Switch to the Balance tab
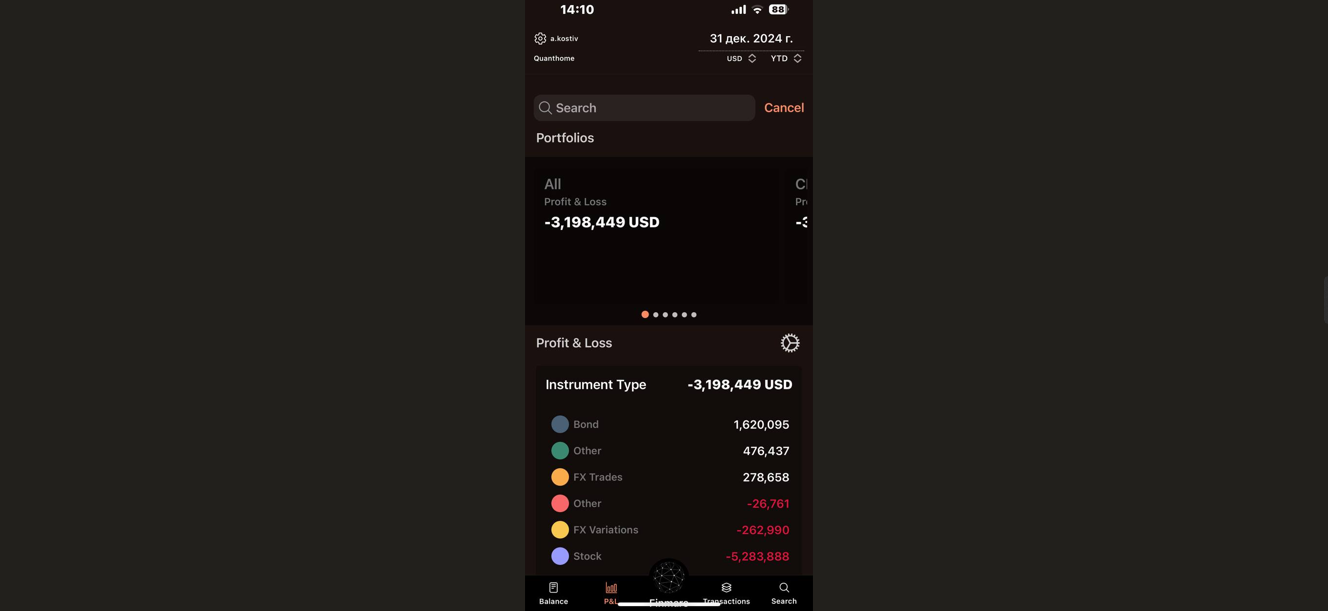 [x=553, y=593]
